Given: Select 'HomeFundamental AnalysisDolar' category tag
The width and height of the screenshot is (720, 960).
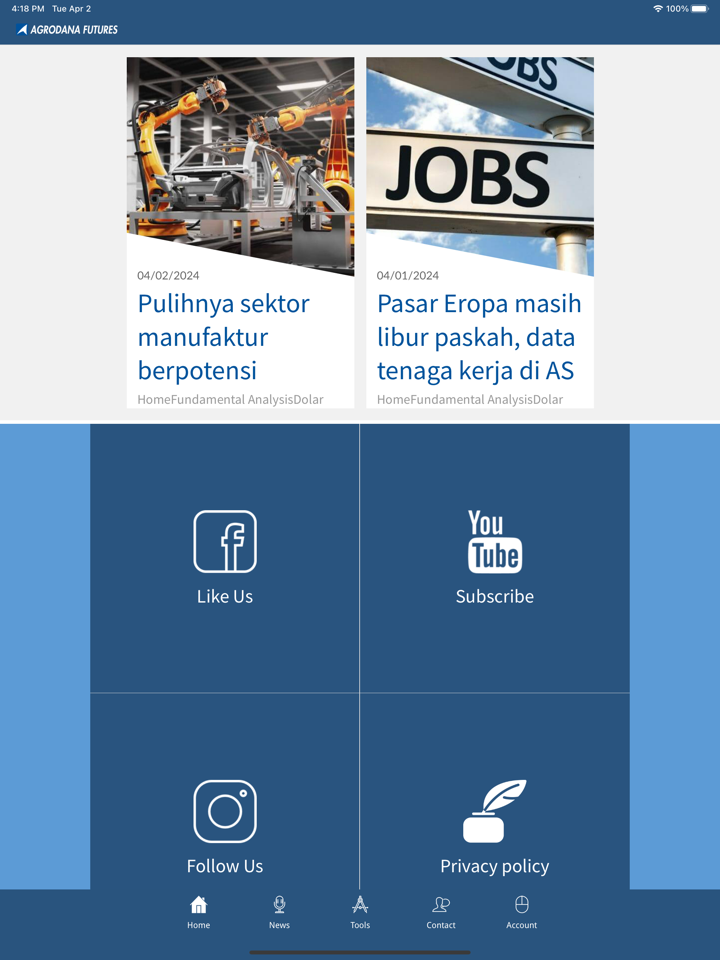Looking at the screenshot, I should 230,399.
